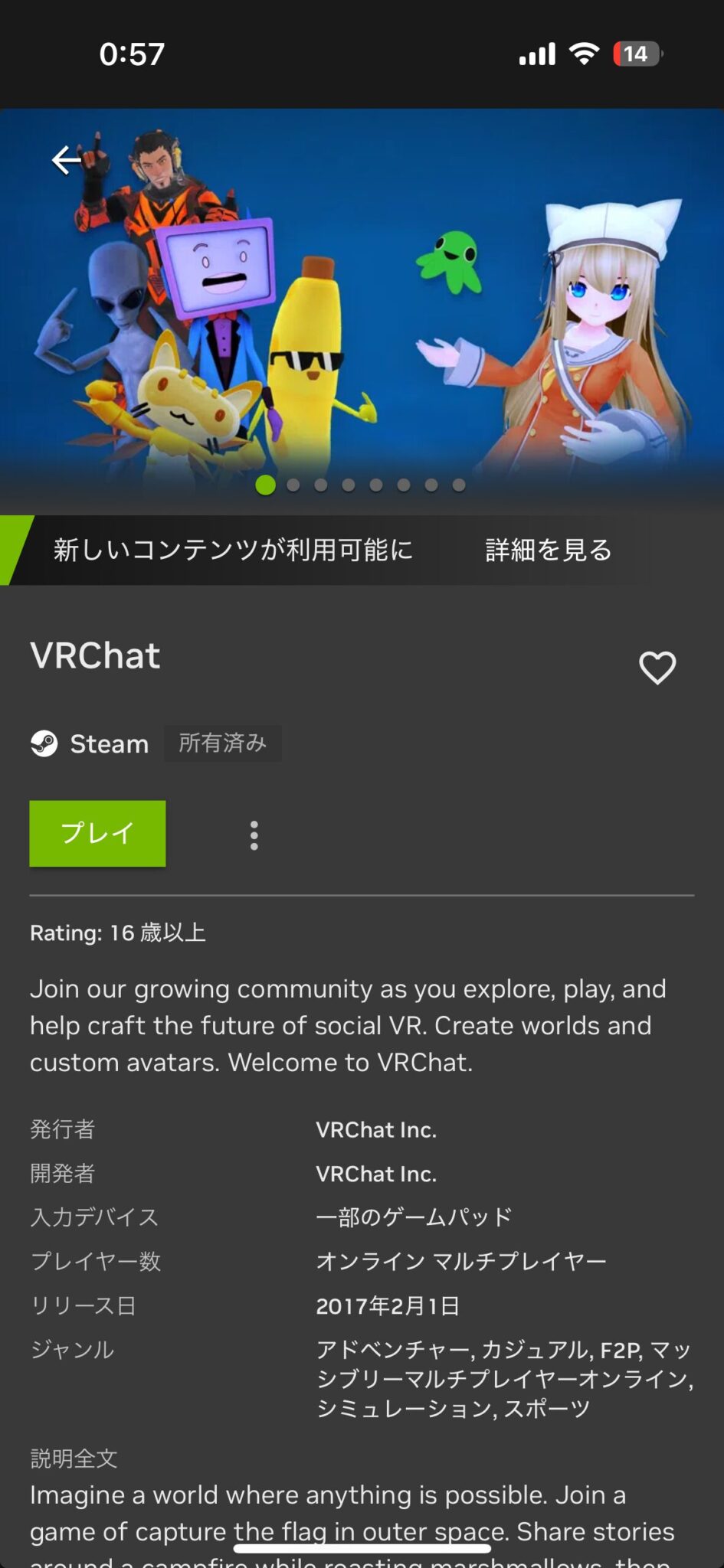Screen dimensions: 724x1568
Task: Tap the 所有済み ownership badge
Action: click(223, 743)
